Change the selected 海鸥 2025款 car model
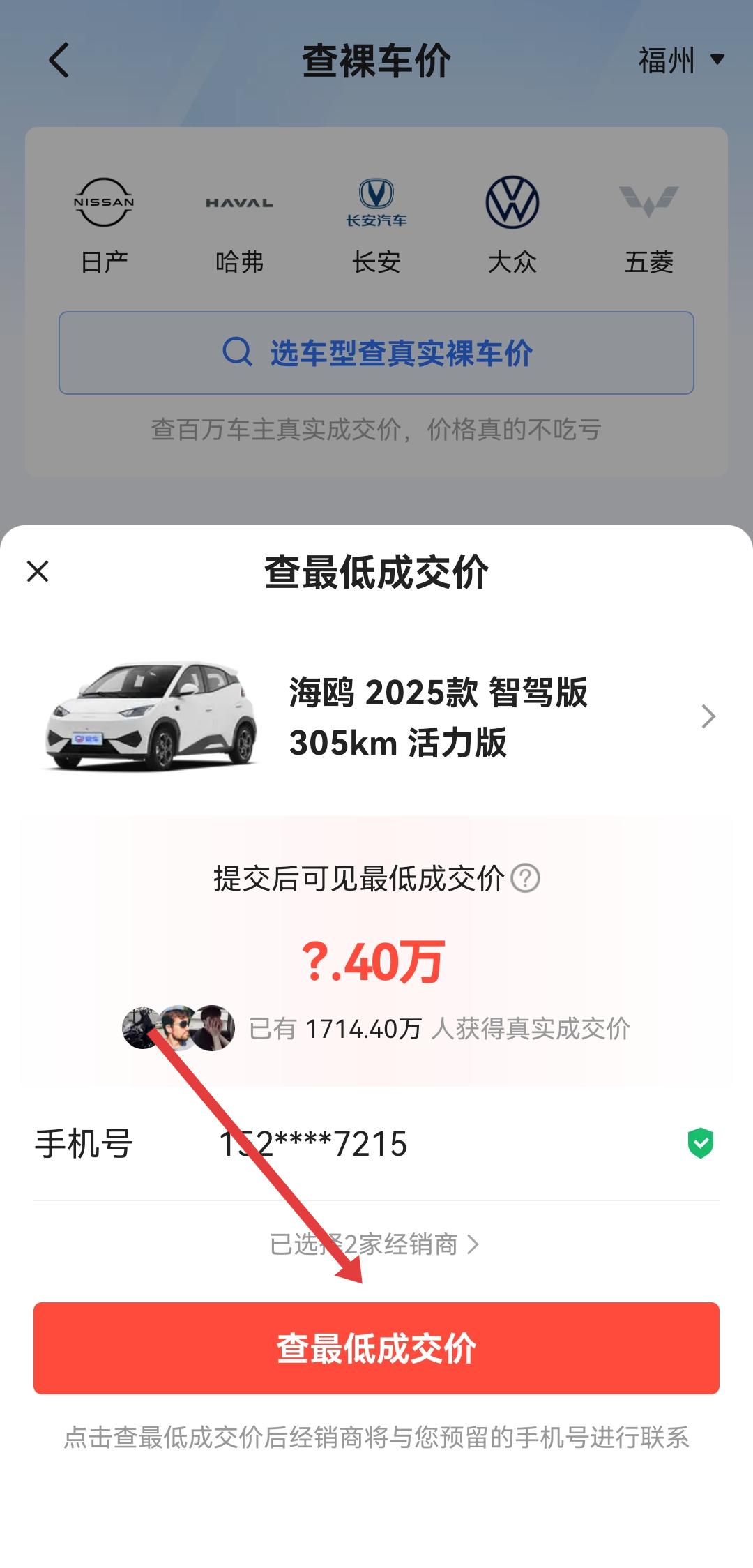The width and height of the screenshot is (753, 1568). [x=708, y=716]
